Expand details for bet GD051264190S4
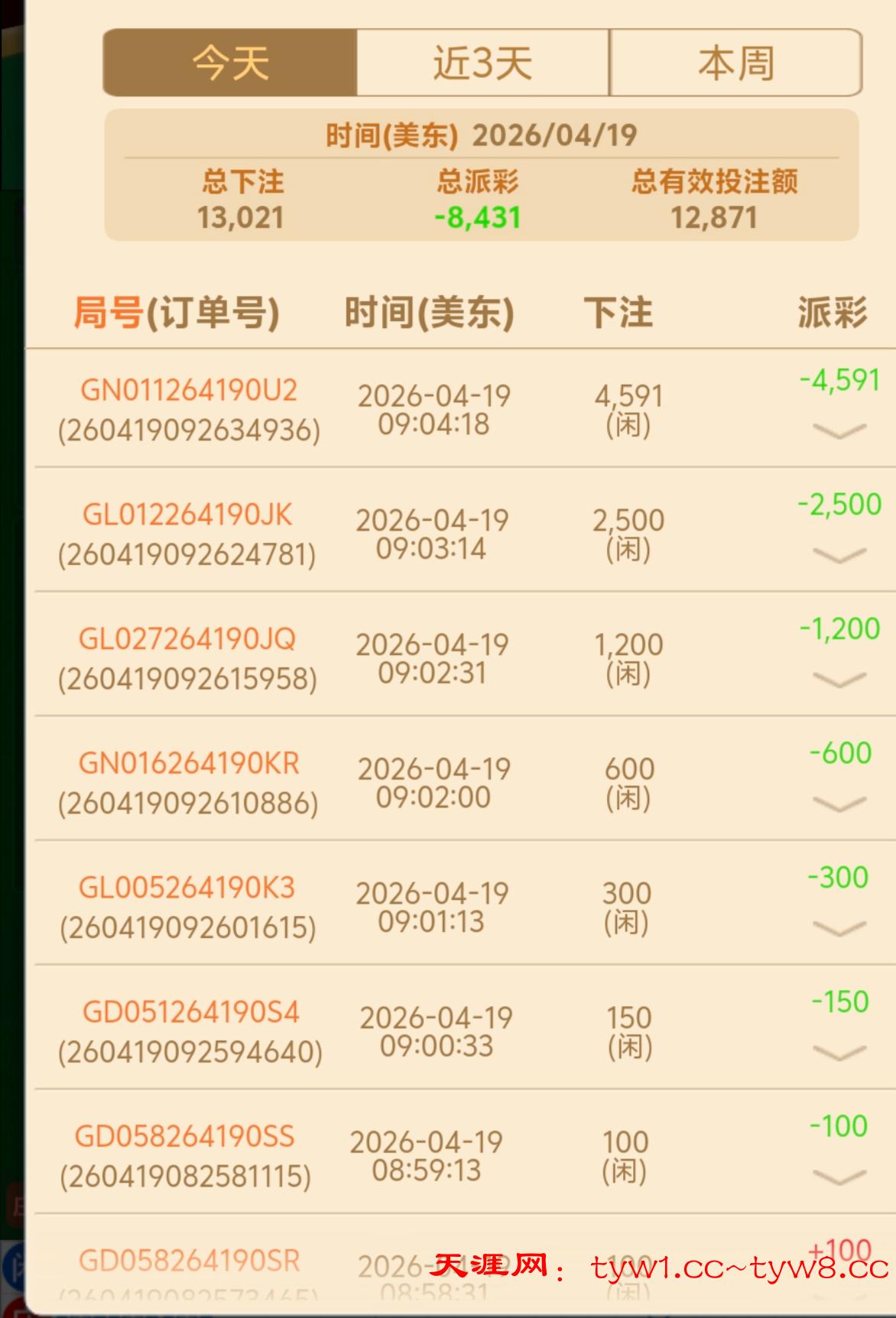Image resolution: width=896 pixels, height=1318 pixels. 839,1053
